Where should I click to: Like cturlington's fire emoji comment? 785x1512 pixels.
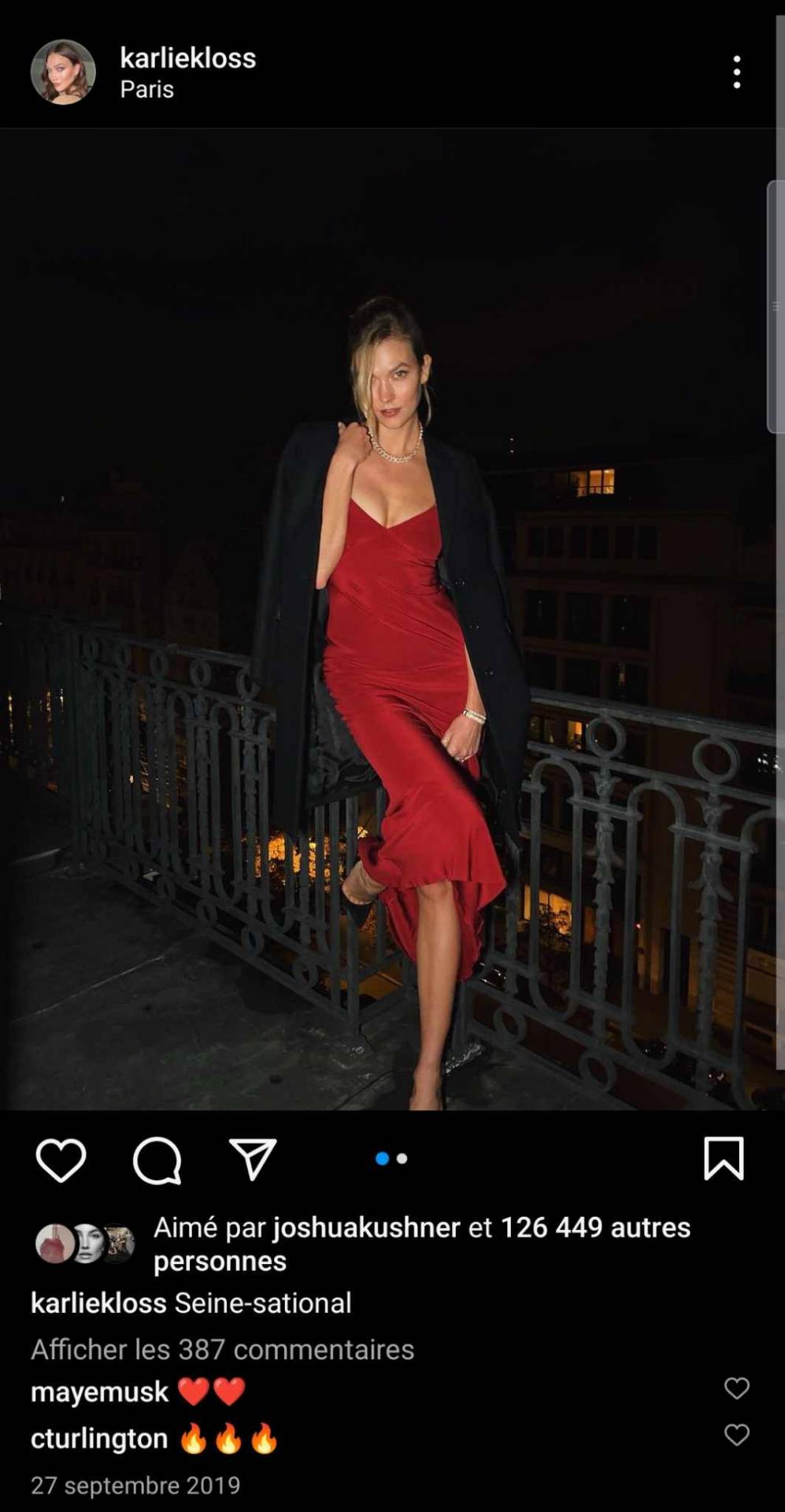736,1435
